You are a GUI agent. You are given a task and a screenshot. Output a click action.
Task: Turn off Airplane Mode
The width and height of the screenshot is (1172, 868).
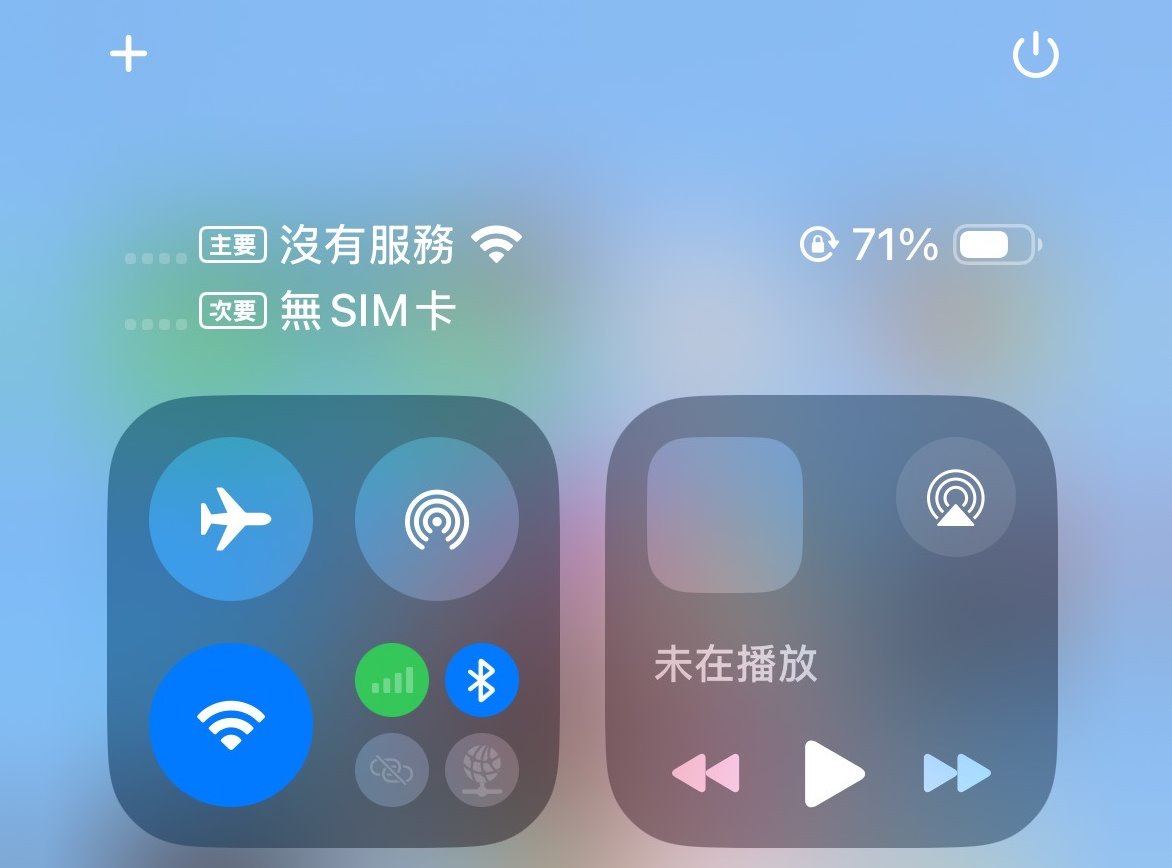[231, 519]
